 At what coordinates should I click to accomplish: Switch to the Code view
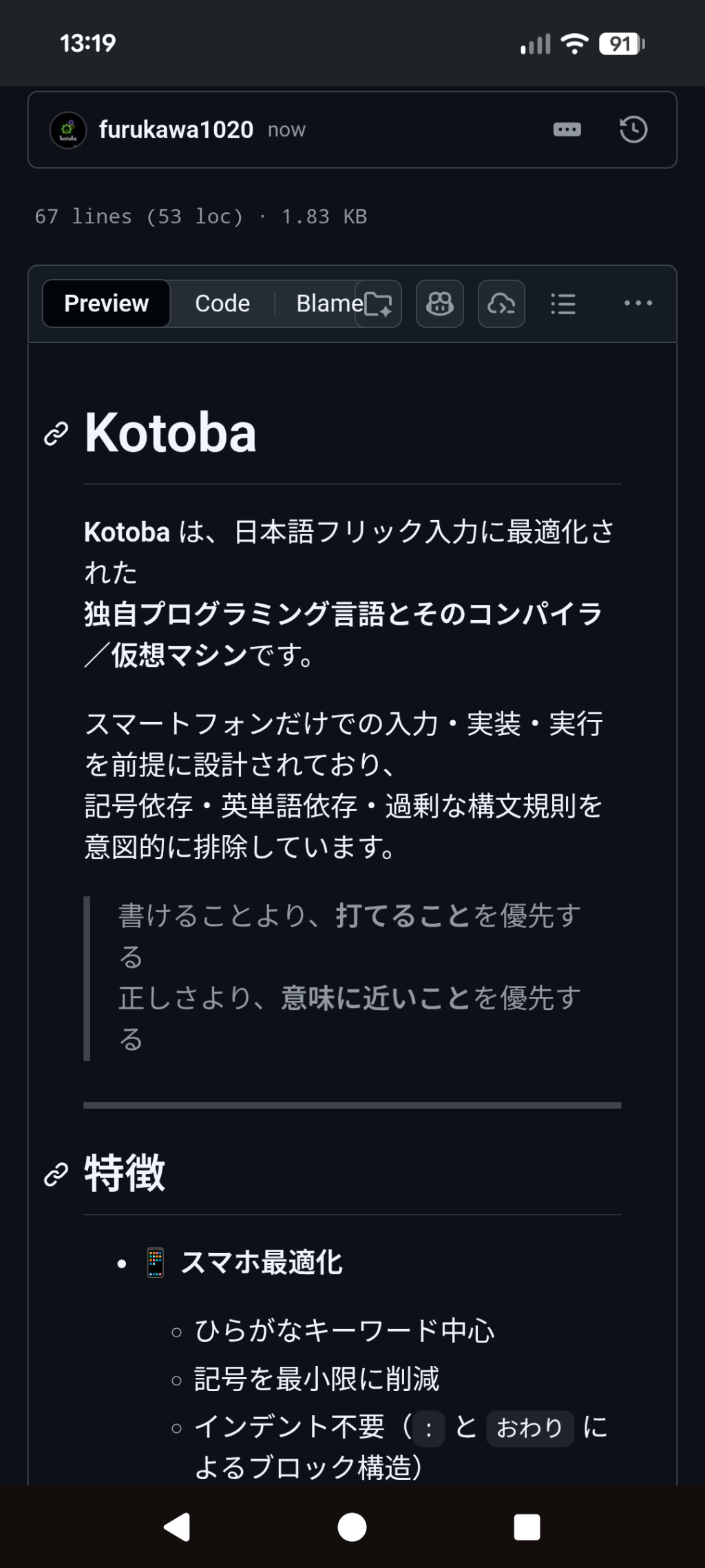pyautogui.click(x=222, y=303)
